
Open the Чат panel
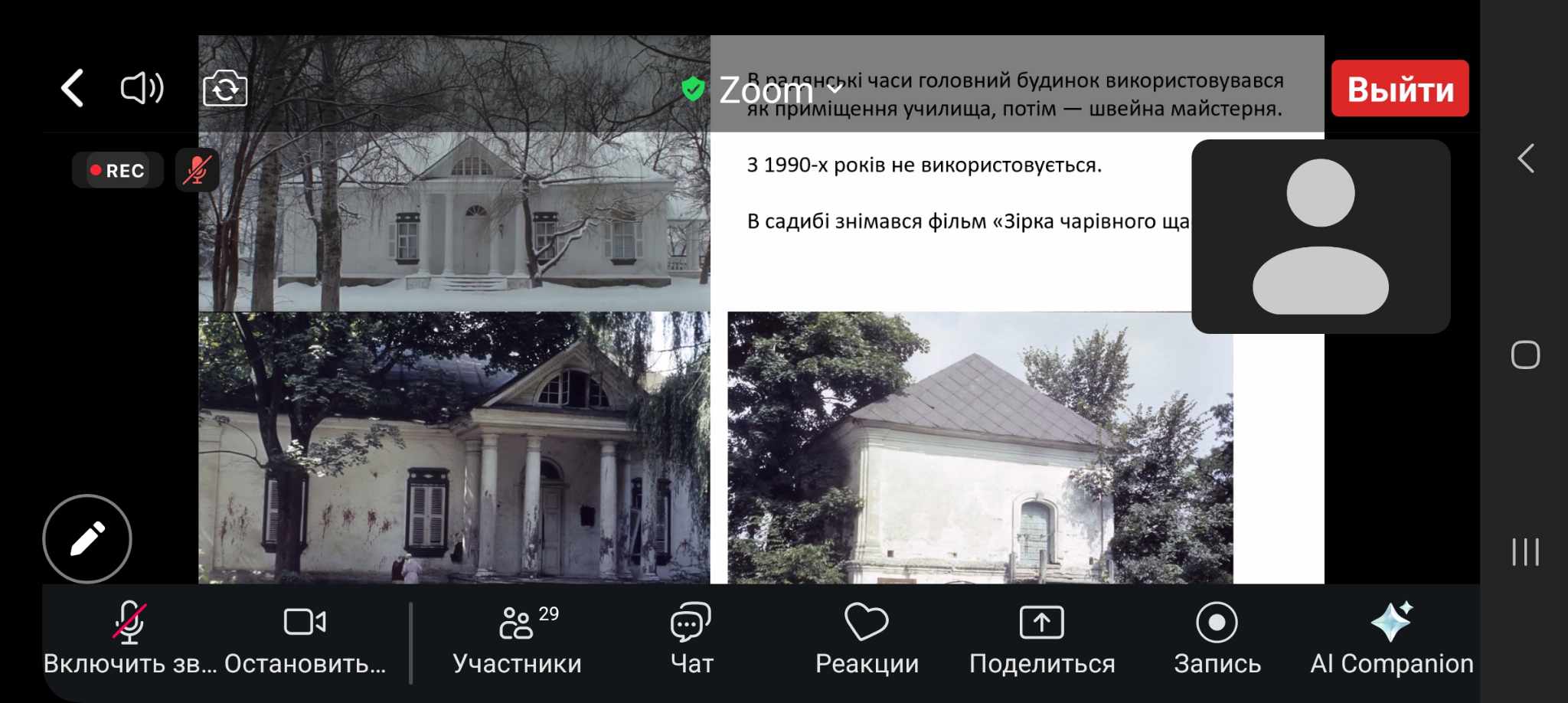point(691,639)
